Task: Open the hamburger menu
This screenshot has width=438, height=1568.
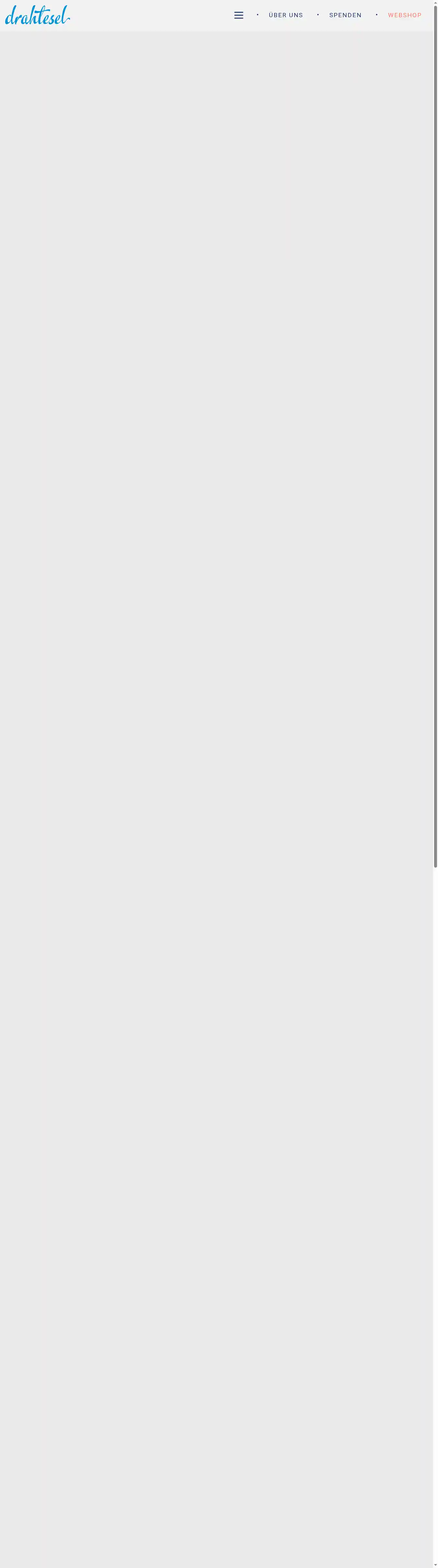Action: coord(239,15)
